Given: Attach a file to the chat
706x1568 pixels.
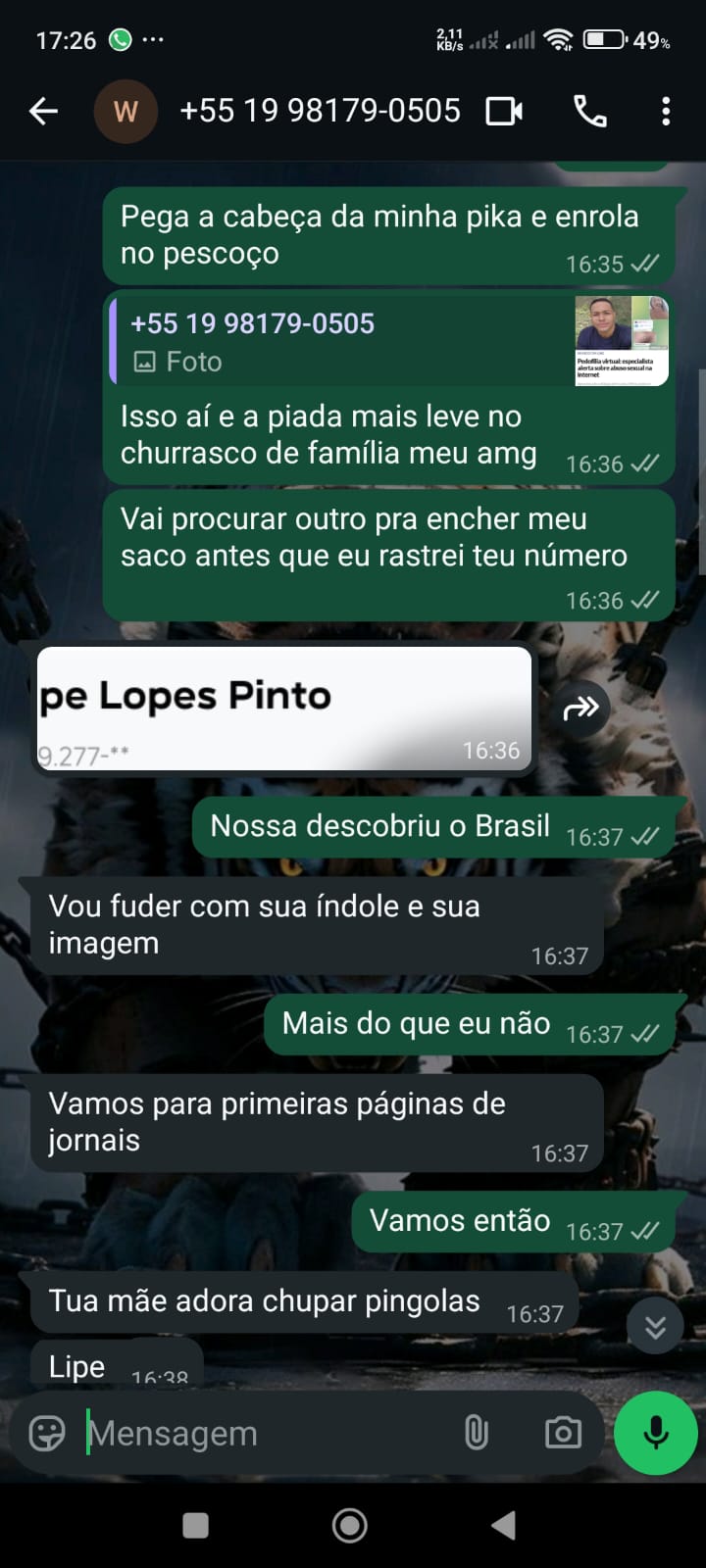Looking at the screenshot, I should tap(476, 1434).
